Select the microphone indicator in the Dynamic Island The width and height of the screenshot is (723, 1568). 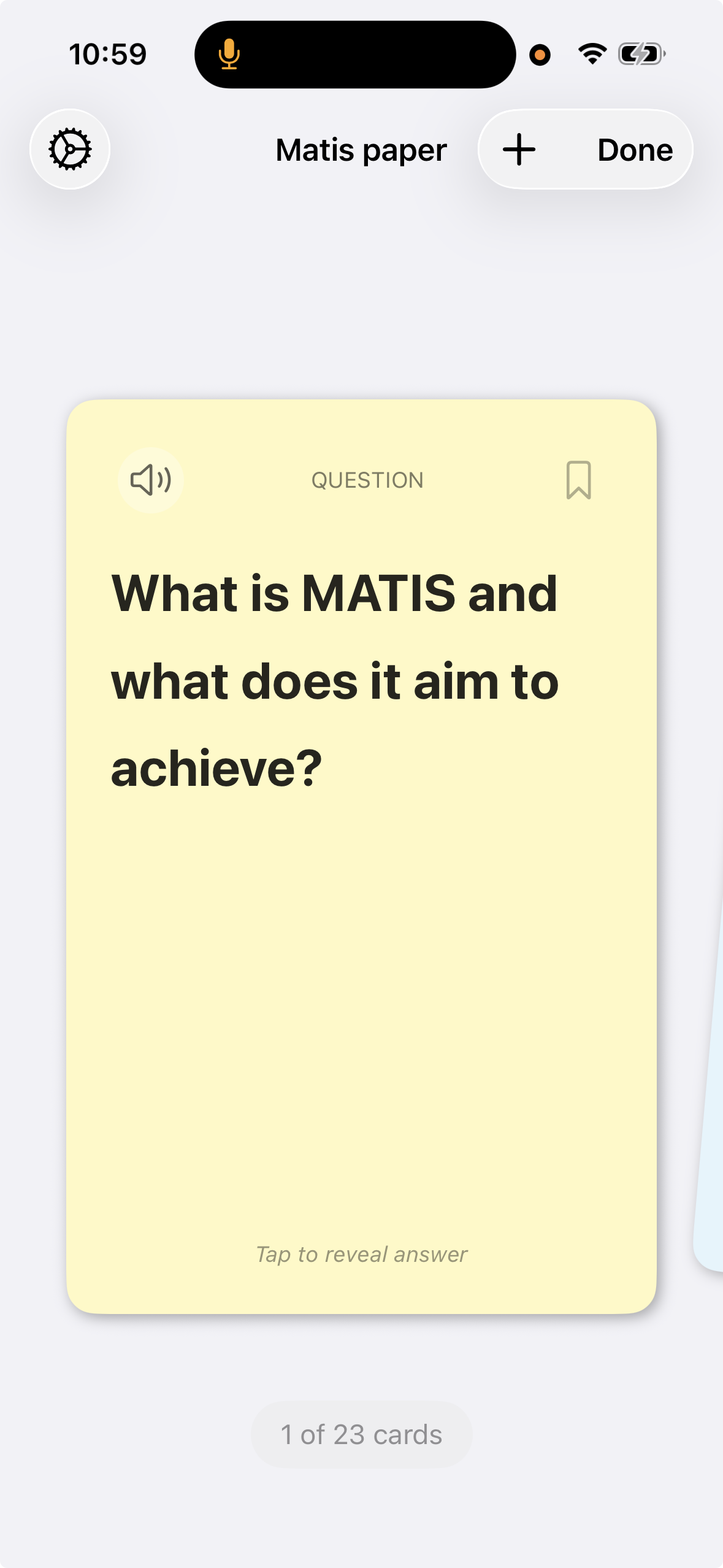(x=229, y=55)
